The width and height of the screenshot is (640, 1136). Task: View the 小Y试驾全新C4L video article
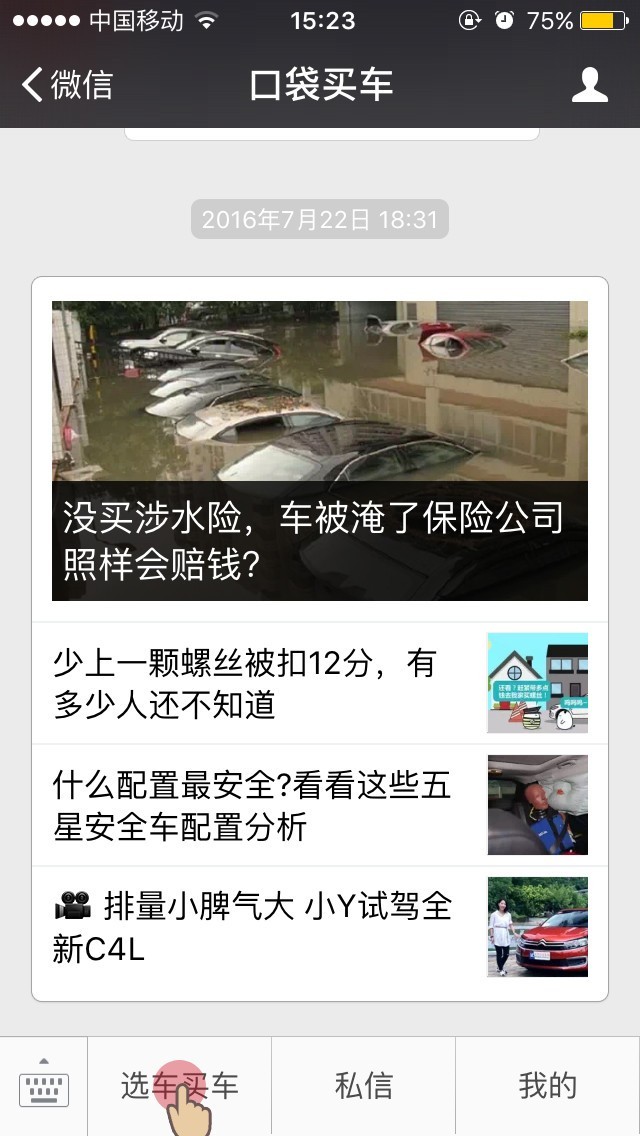pos(320,928)
